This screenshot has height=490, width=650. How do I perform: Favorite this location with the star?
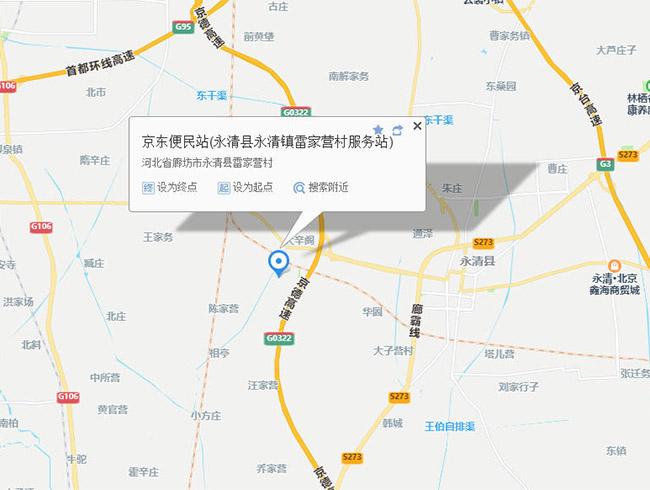[x=378, y=130]
